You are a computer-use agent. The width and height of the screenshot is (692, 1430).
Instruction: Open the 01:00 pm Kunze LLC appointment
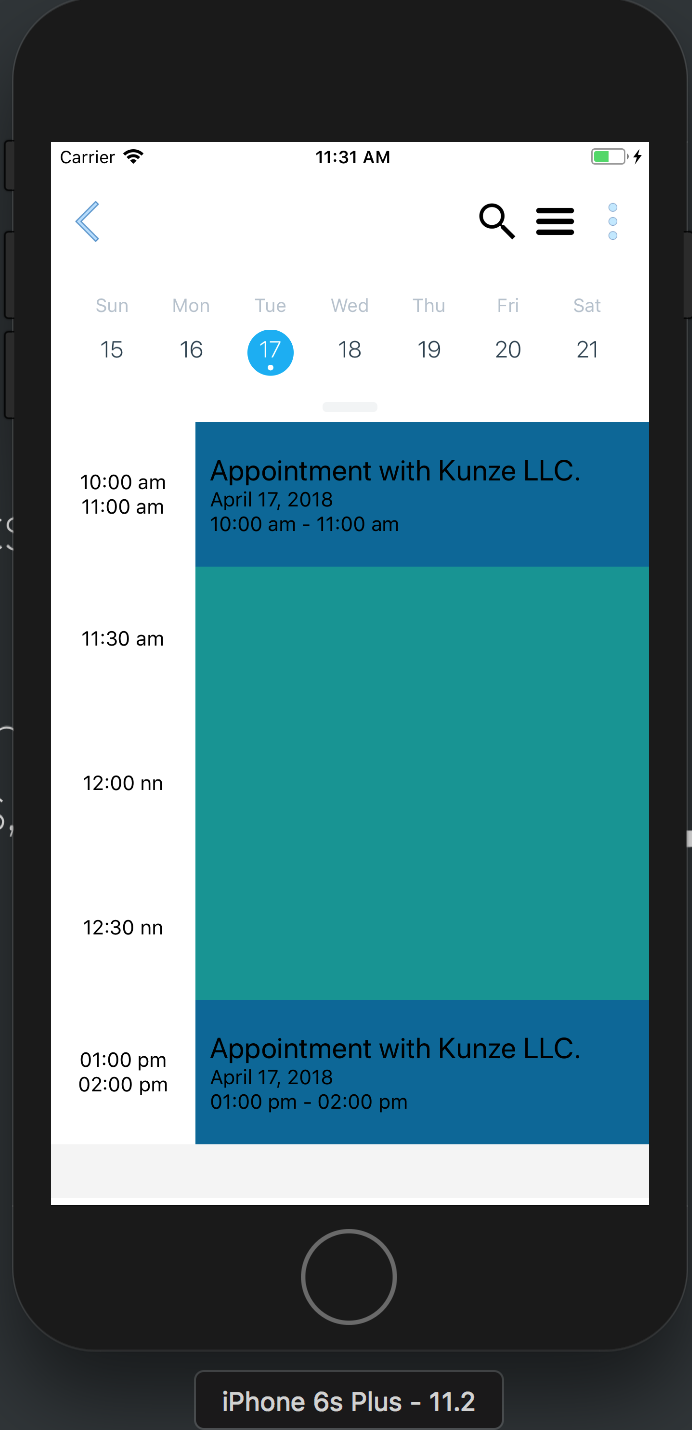[x=421, y=1072]
